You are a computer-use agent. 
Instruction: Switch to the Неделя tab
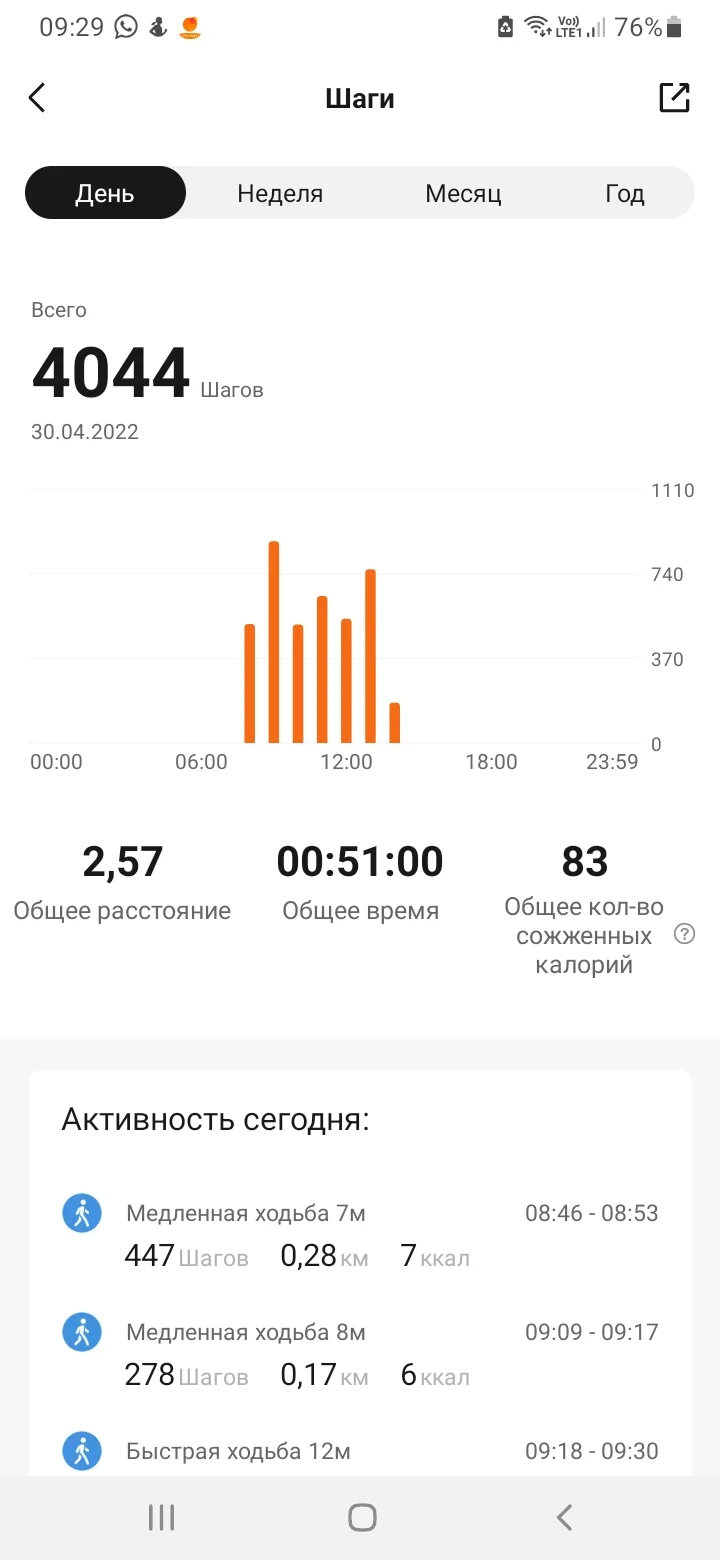(x=280, y=193)
